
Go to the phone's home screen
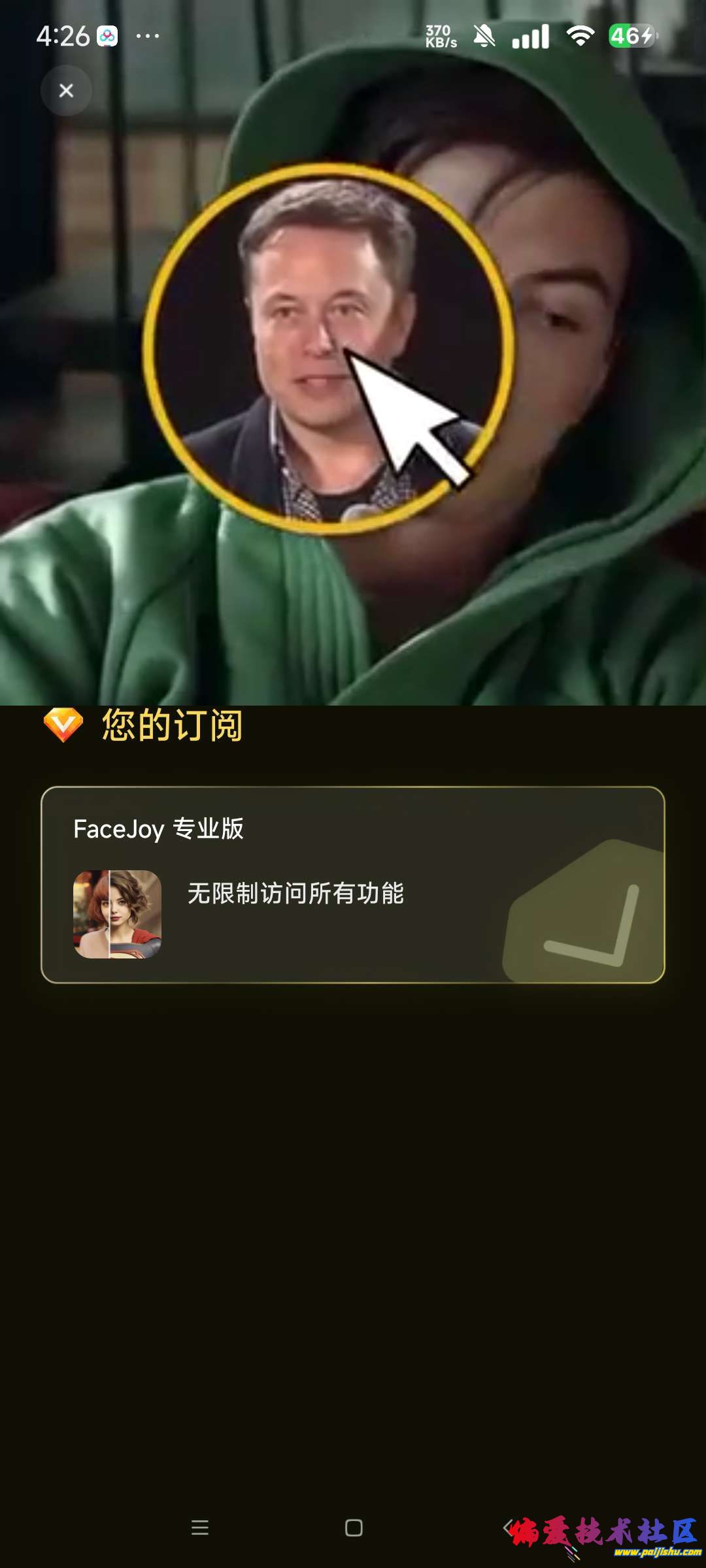tap(354, 1527)
